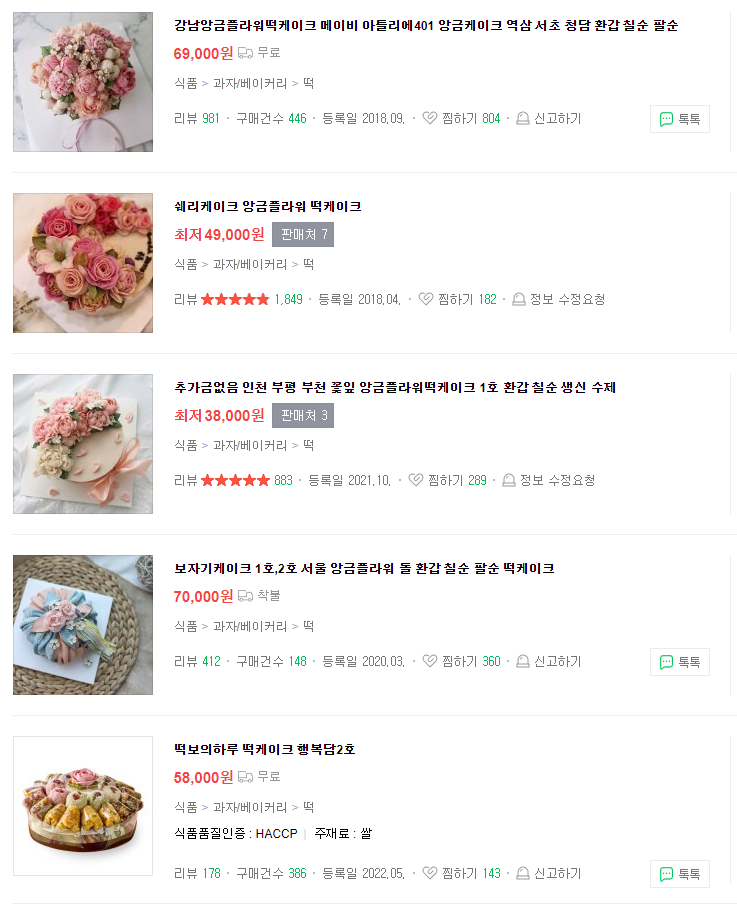Open the 보자기케이크 product photo
737x908 pixels.
83,625
